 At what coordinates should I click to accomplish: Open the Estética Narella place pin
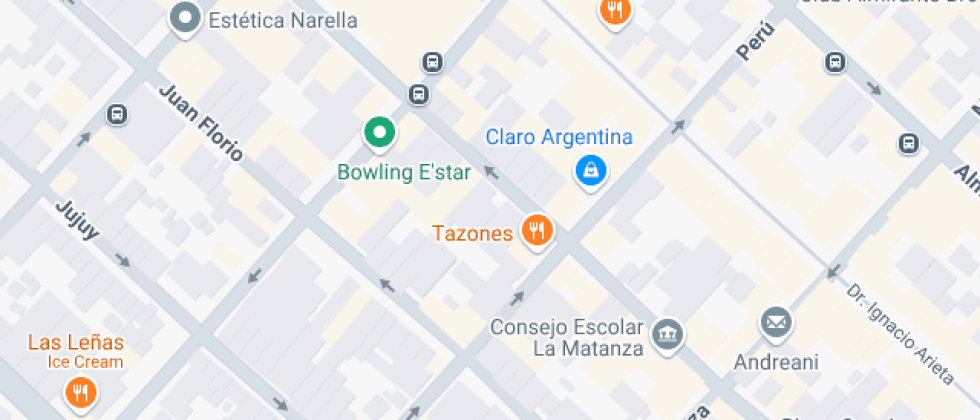(184, 17)
